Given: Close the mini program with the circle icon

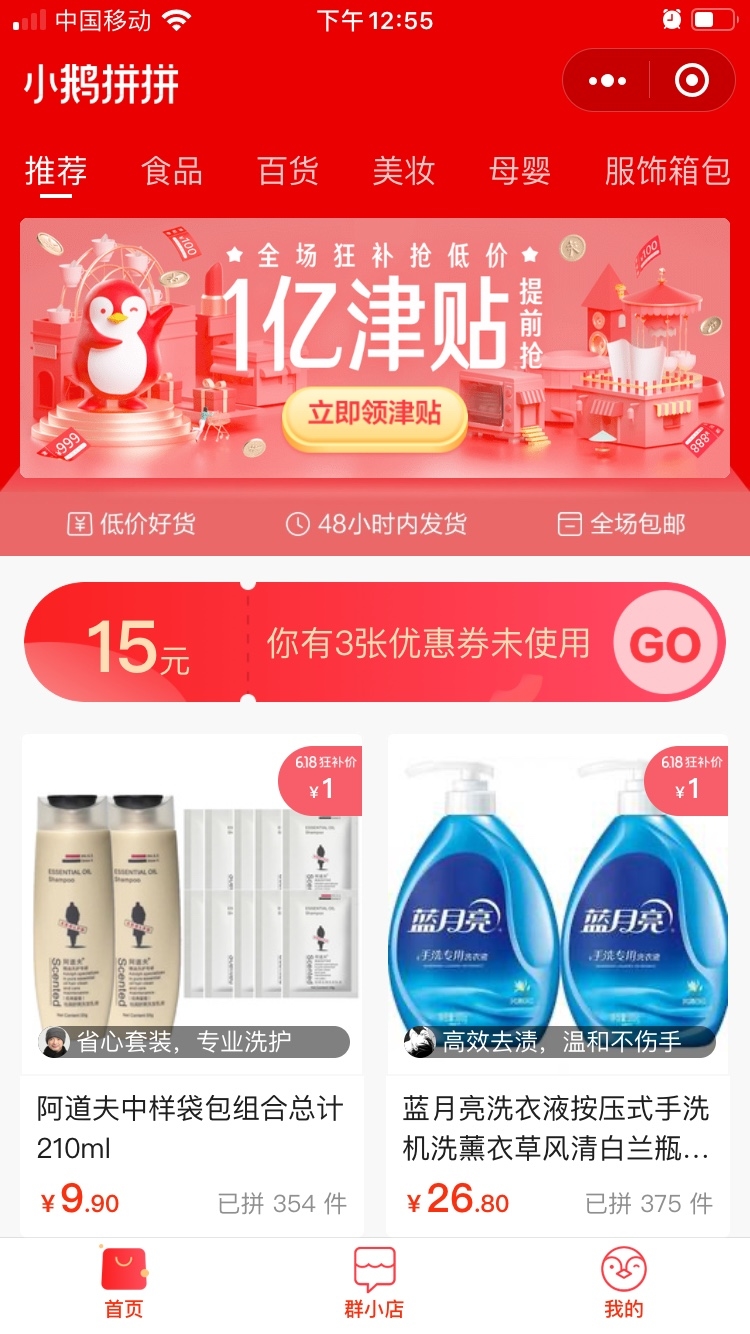Looking at the screenshot, I should (692, 81).
